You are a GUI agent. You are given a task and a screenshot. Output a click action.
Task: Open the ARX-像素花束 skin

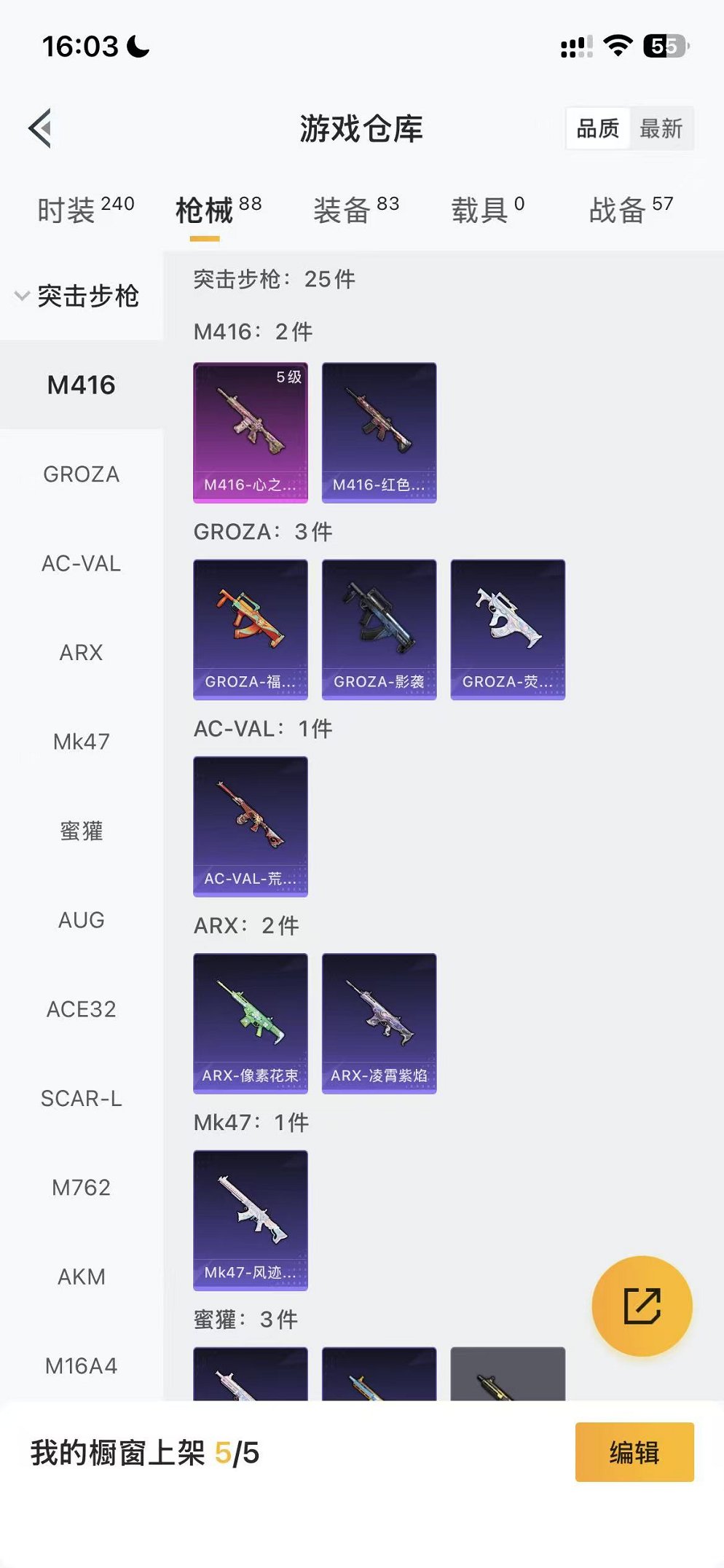(251, 1023)
